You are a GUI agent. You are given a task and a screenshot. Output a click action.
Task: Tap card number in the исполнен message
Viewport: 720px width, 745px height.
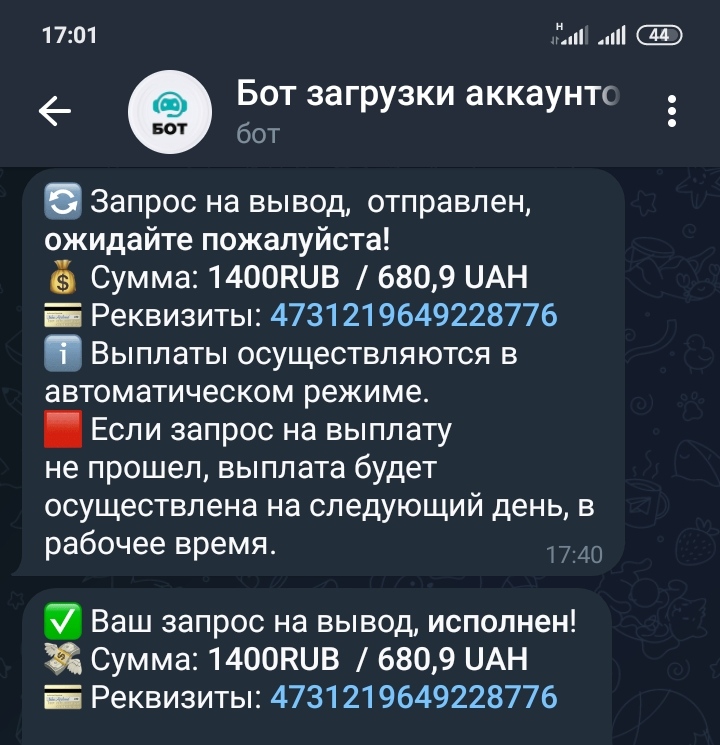(x=414, y=697)
